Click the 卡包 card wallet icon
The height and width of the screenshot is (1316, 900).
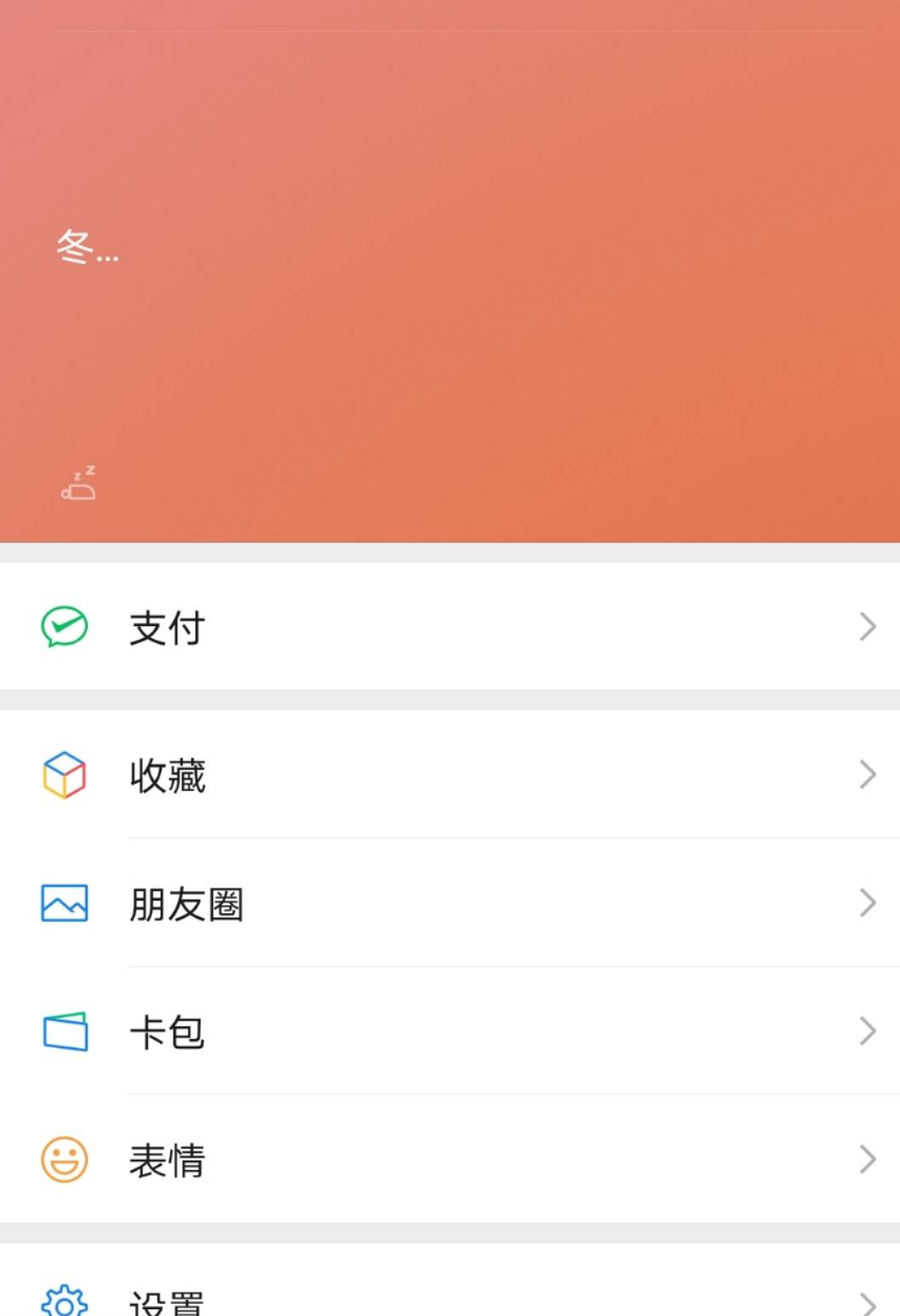(64, 1031)
